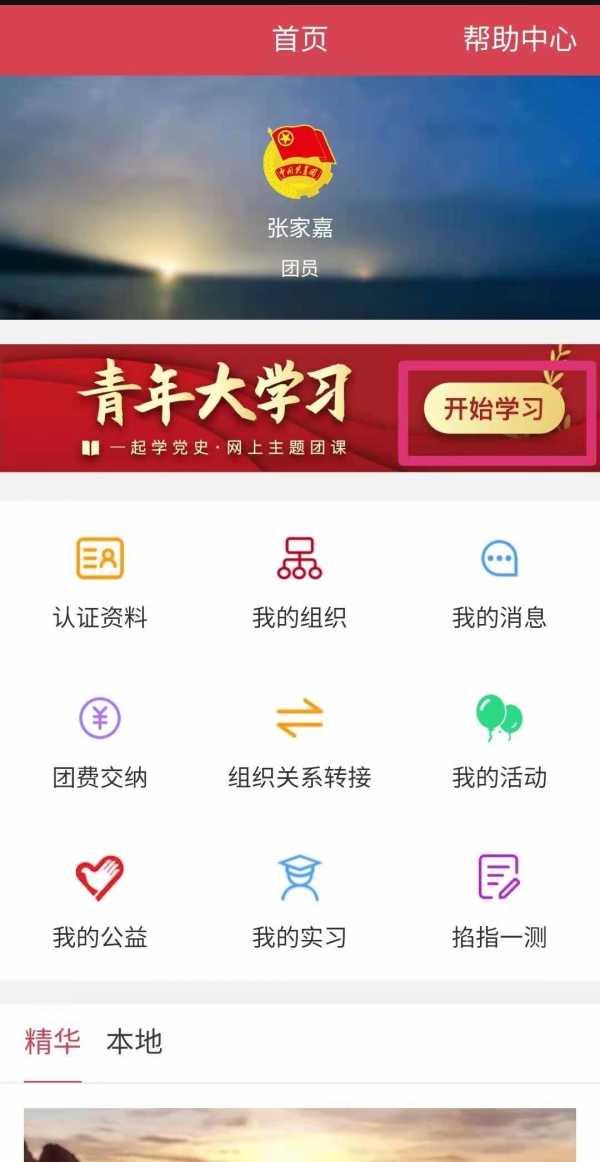The image size is (600, 1162).
Task: Open the 帮助中心 help center
Action: 519,39
